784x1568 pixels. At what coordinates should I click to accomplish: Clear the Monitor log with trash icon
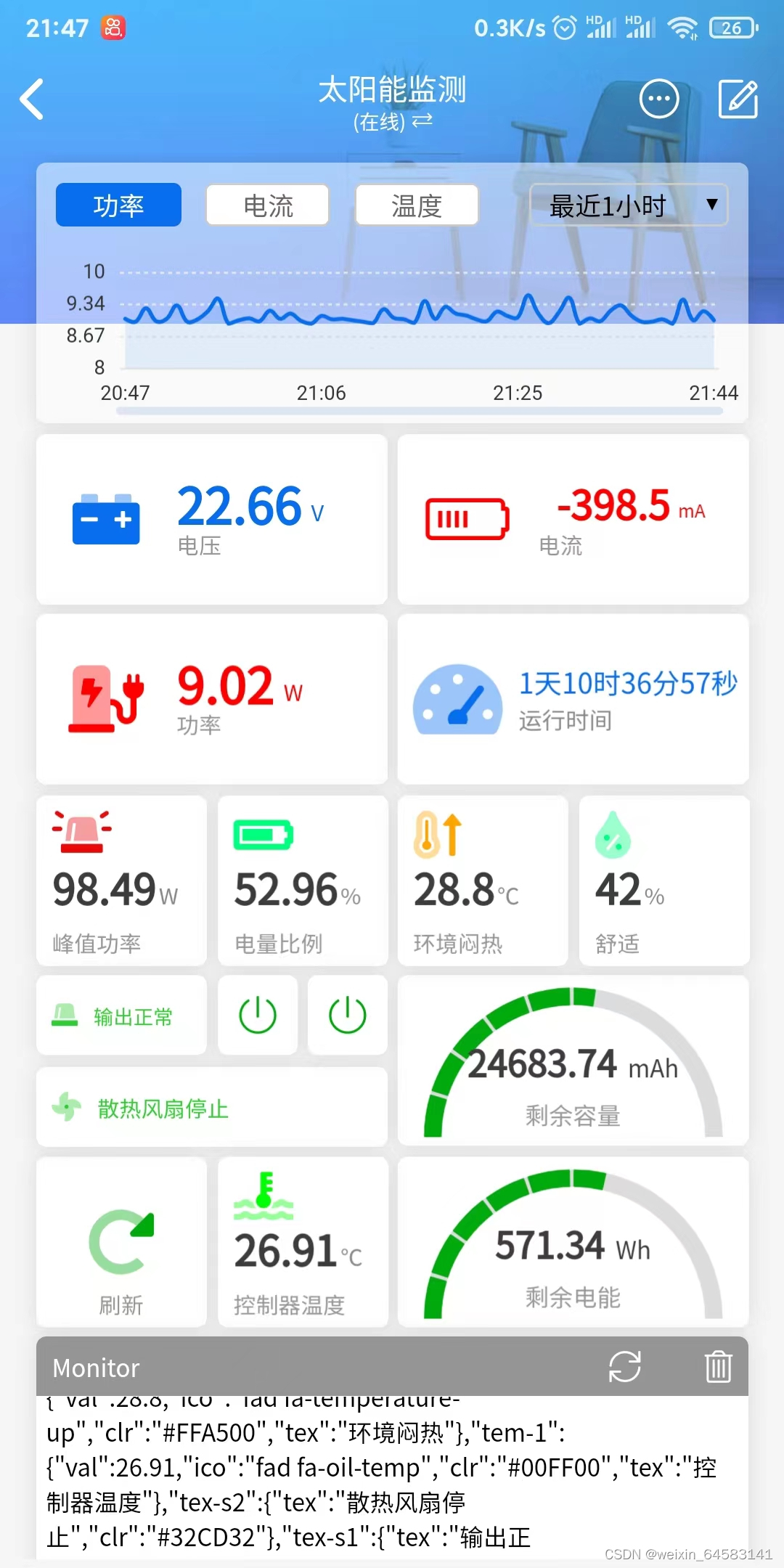pos(718,1367)
